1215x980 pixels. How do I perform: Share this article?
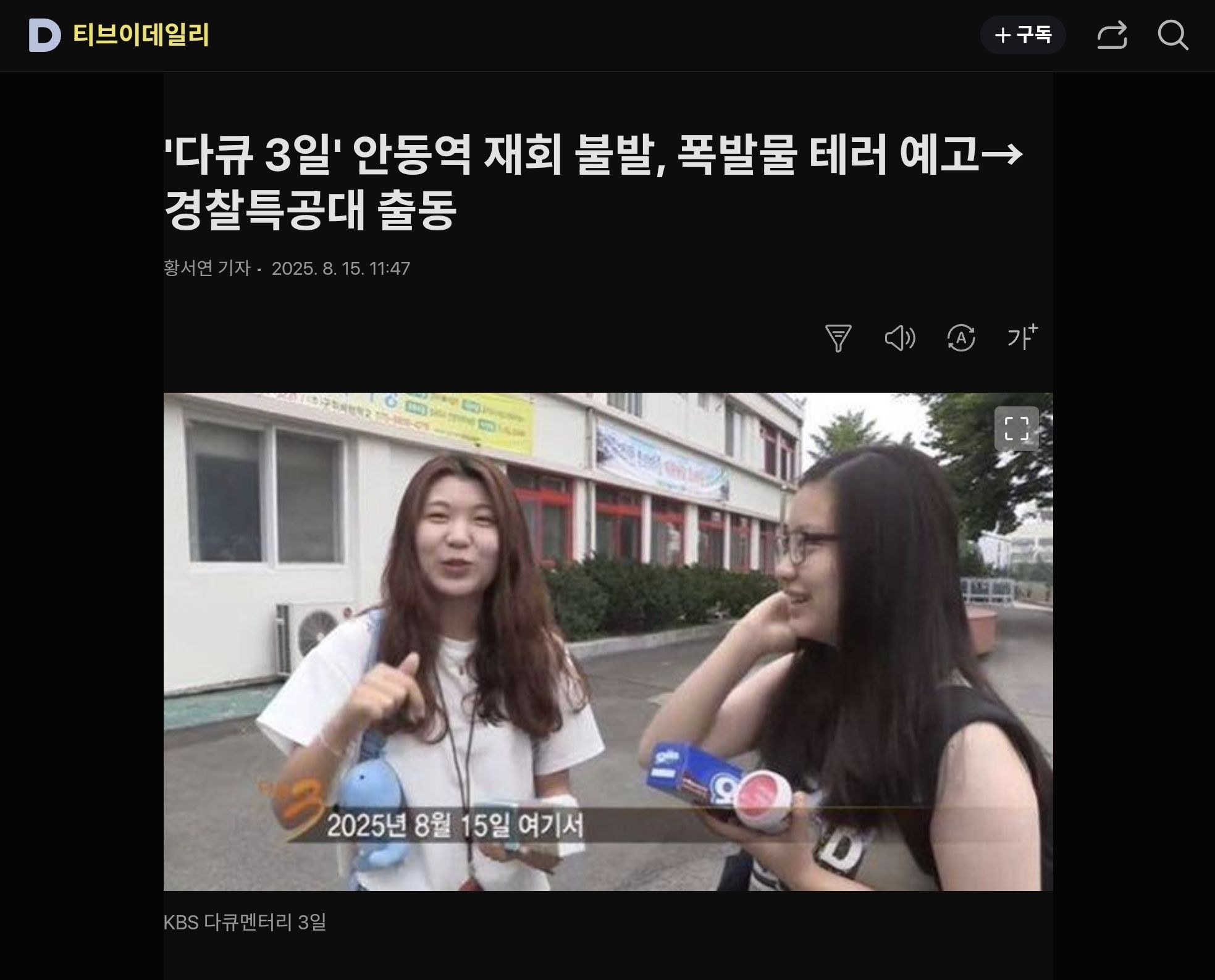[1112, 35]
